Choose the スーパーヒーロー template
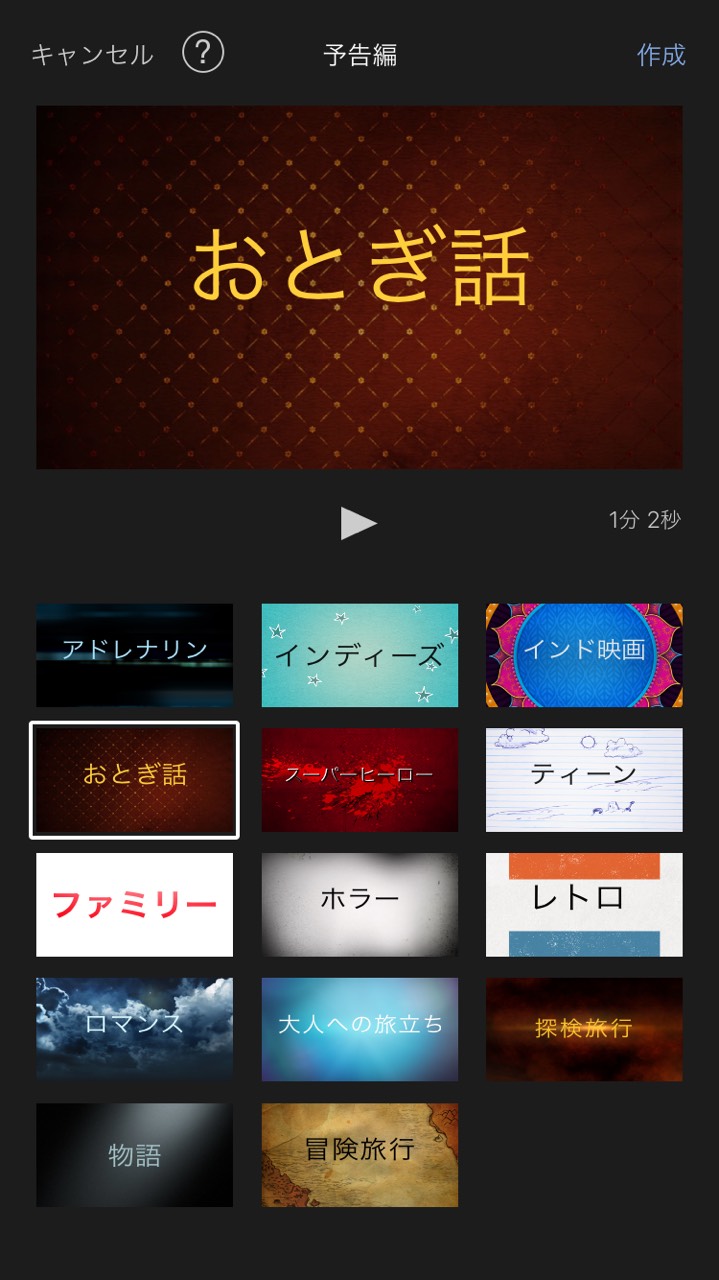Image resolution: width=719 pixels, height=1280 pixels. [360, 780]
